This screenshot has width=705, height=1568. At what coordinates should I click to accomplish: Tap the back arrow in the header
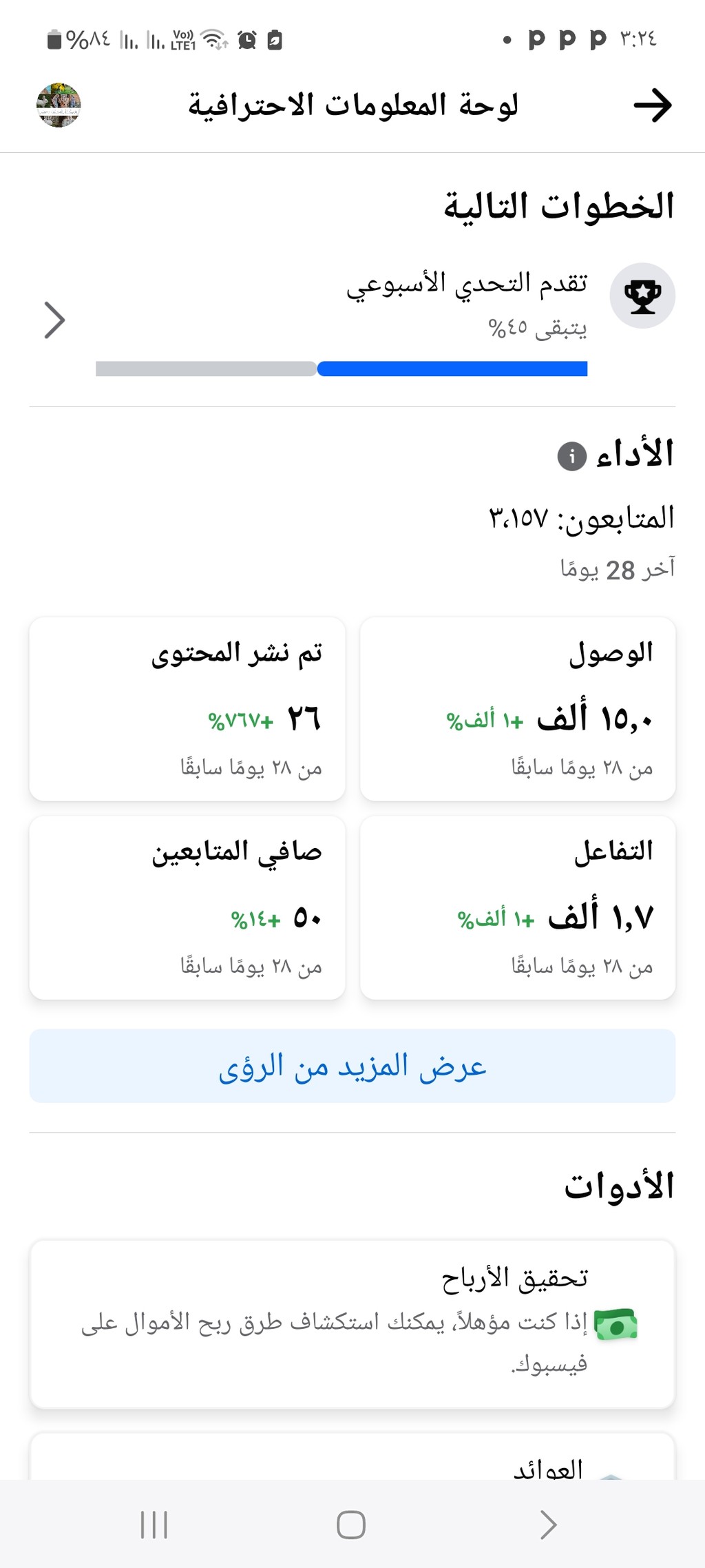(652, 105)
